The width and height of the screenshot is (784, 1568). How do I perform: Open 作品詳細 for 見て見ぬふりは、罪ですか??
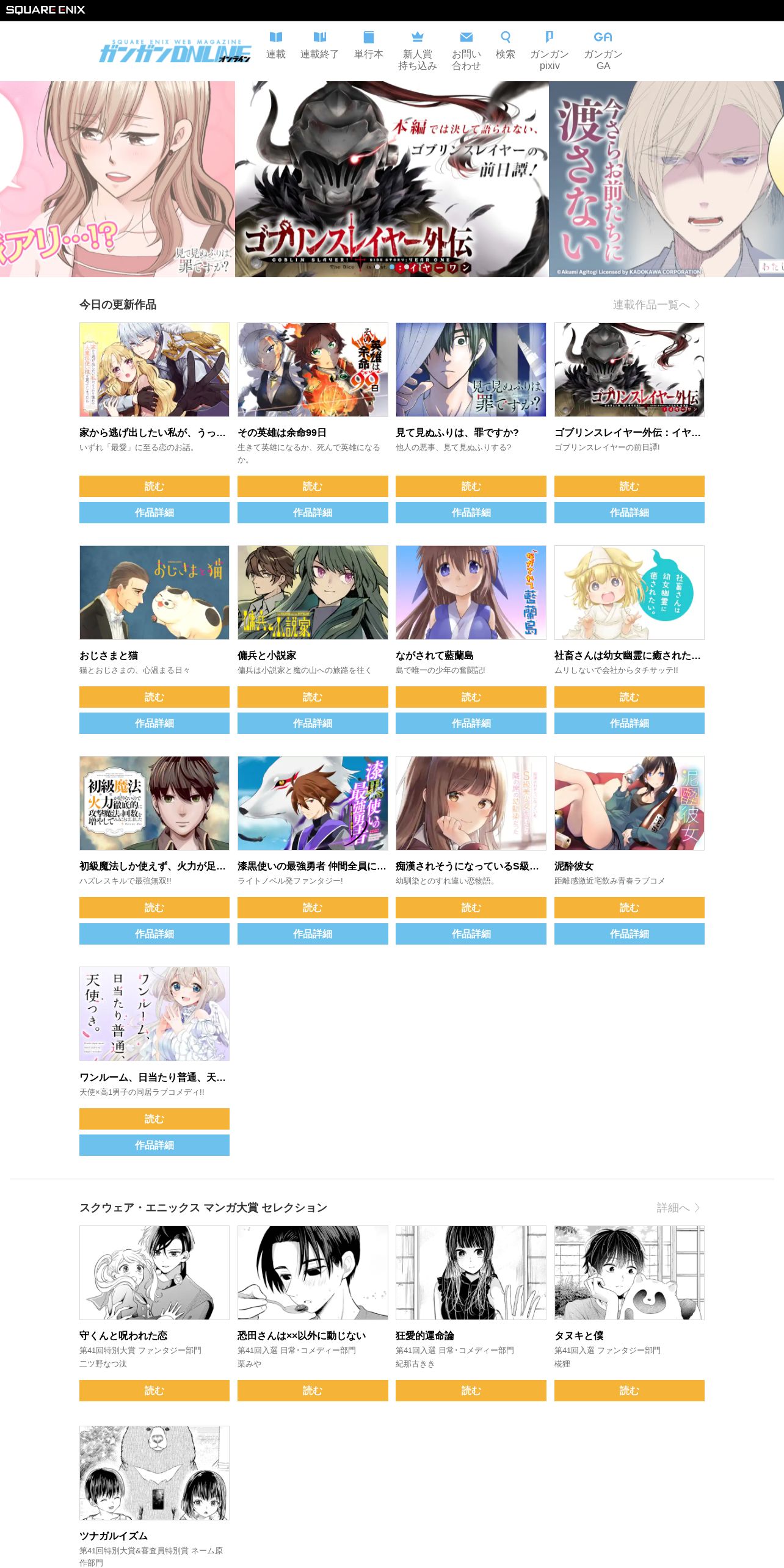pos(471,512)
